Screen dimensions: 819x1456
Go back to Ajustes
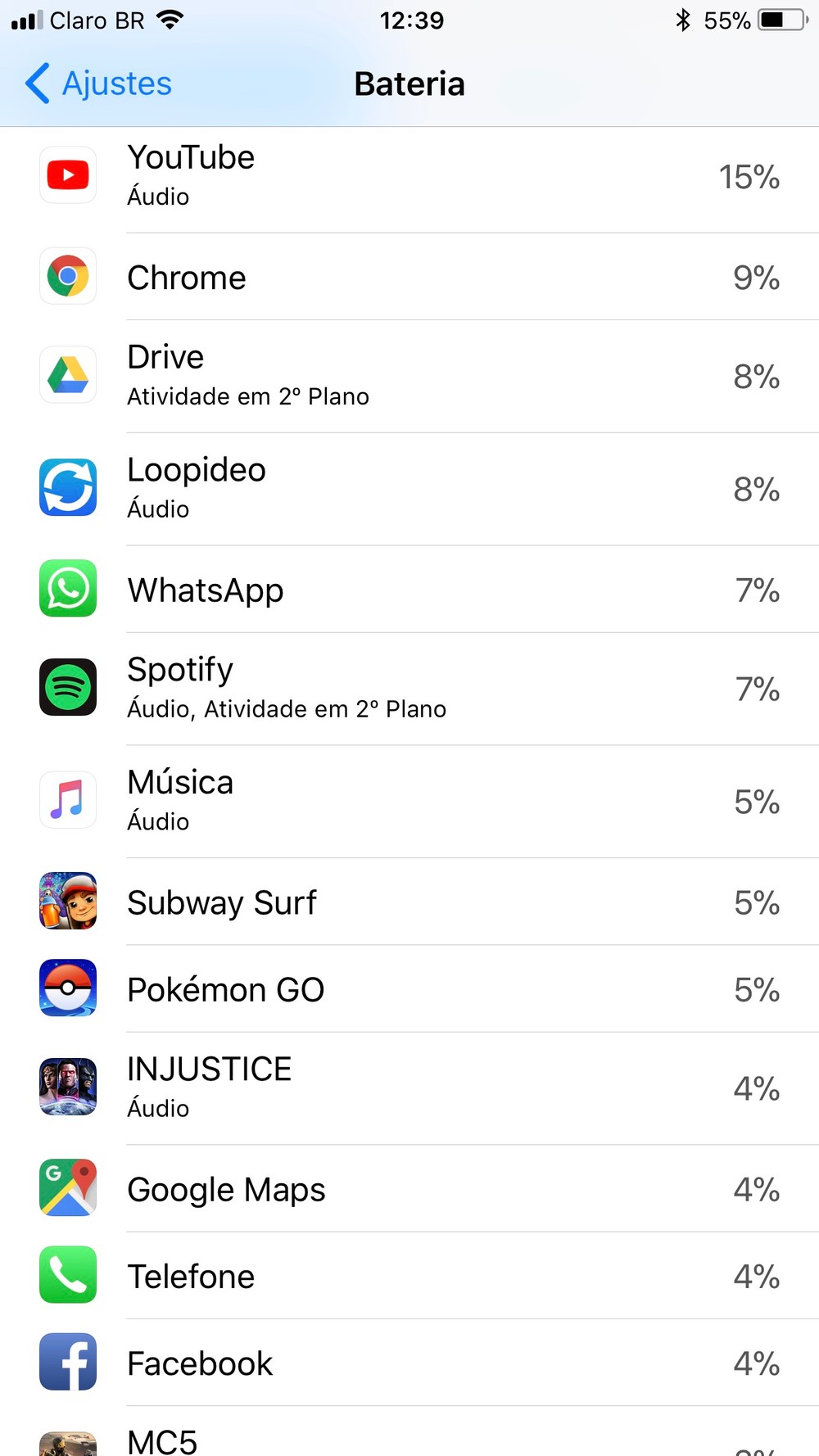(98, 84)
